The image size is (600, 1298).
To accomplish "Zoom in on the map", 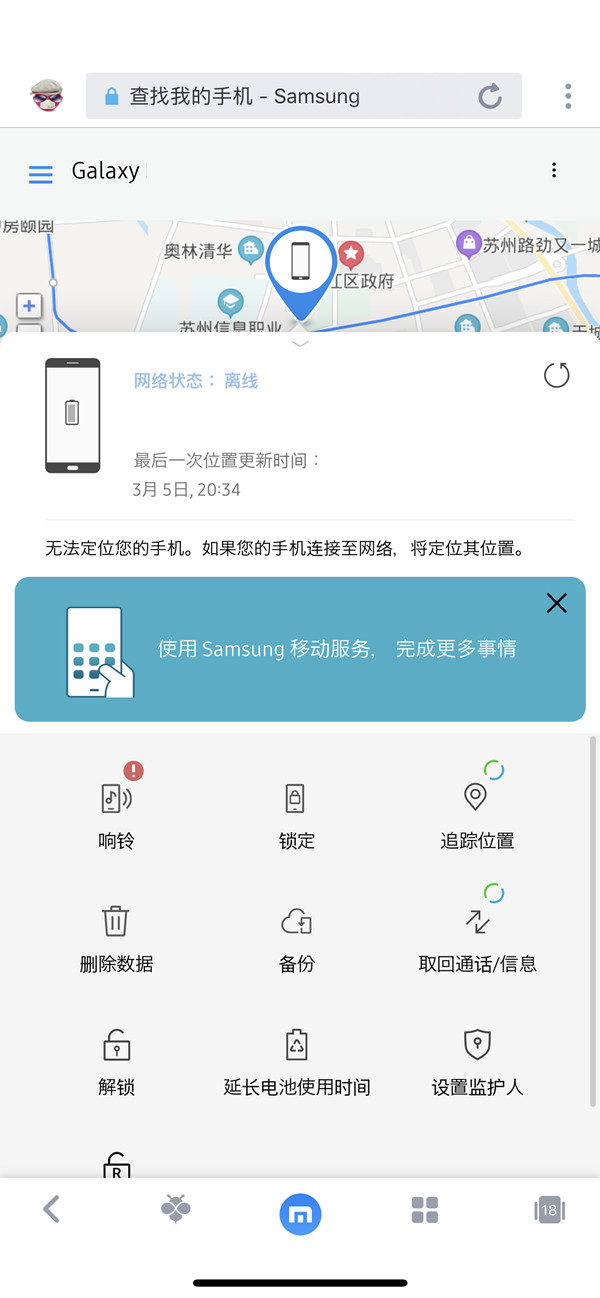I will click(29, 306).
